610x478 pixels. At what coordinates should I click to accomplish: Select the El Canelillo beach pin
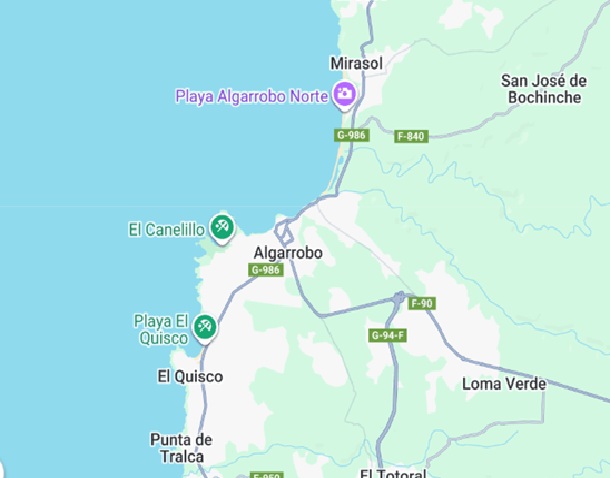pyautogui.click(x=221, y=227)
